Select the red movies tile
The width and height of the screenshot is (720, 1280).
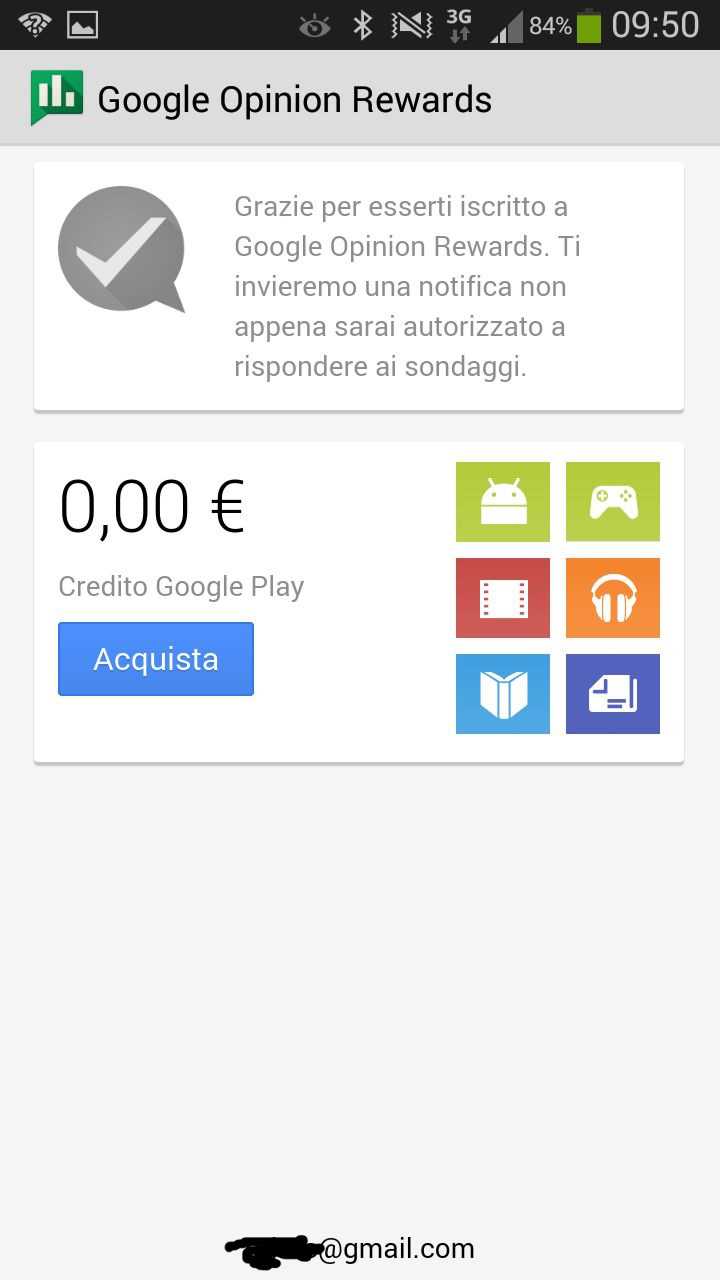click(x=503, y=598)
